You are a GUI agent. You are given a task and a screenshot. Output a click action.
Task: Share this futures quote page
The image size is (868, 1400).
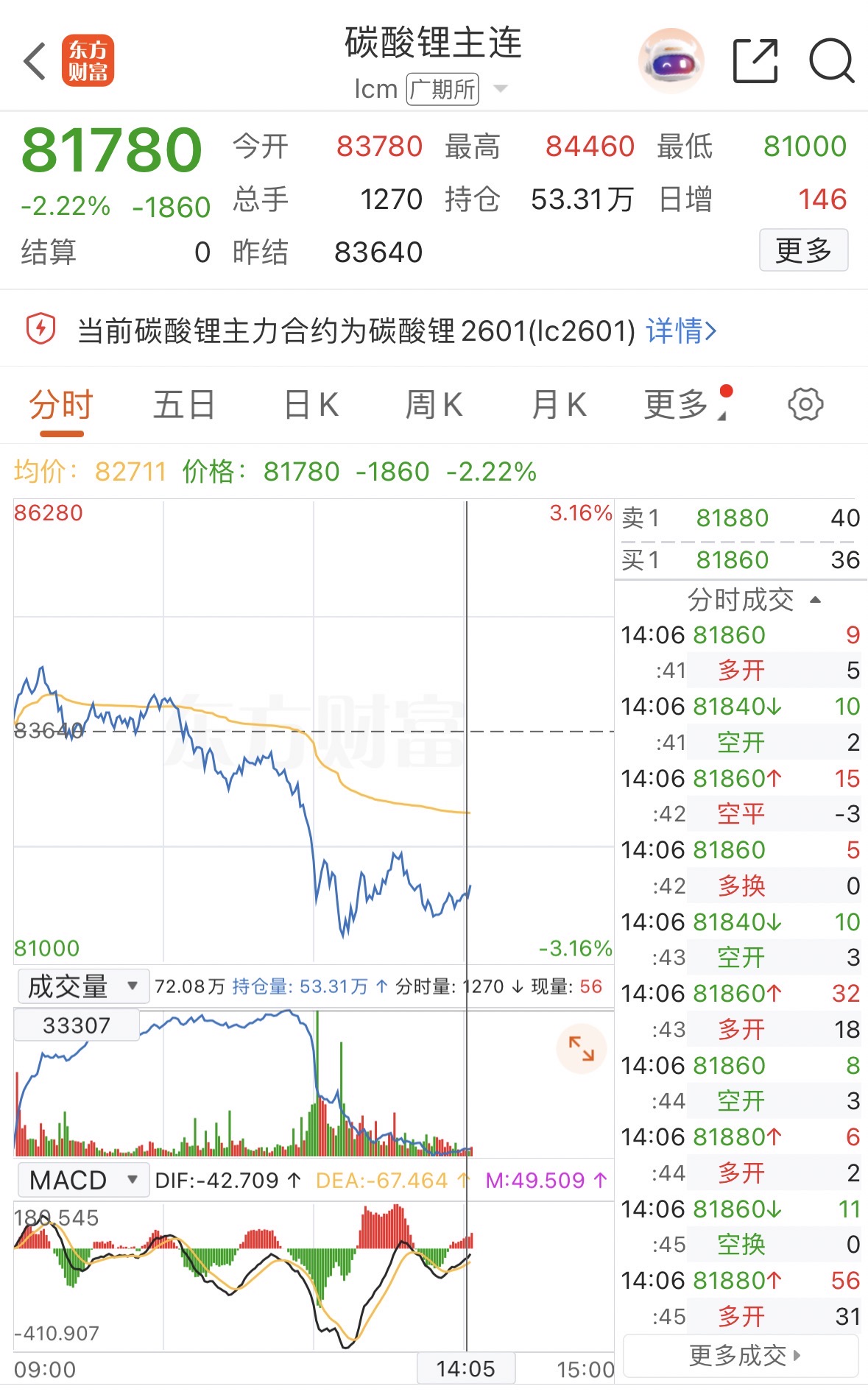click(x=755, y=61)
